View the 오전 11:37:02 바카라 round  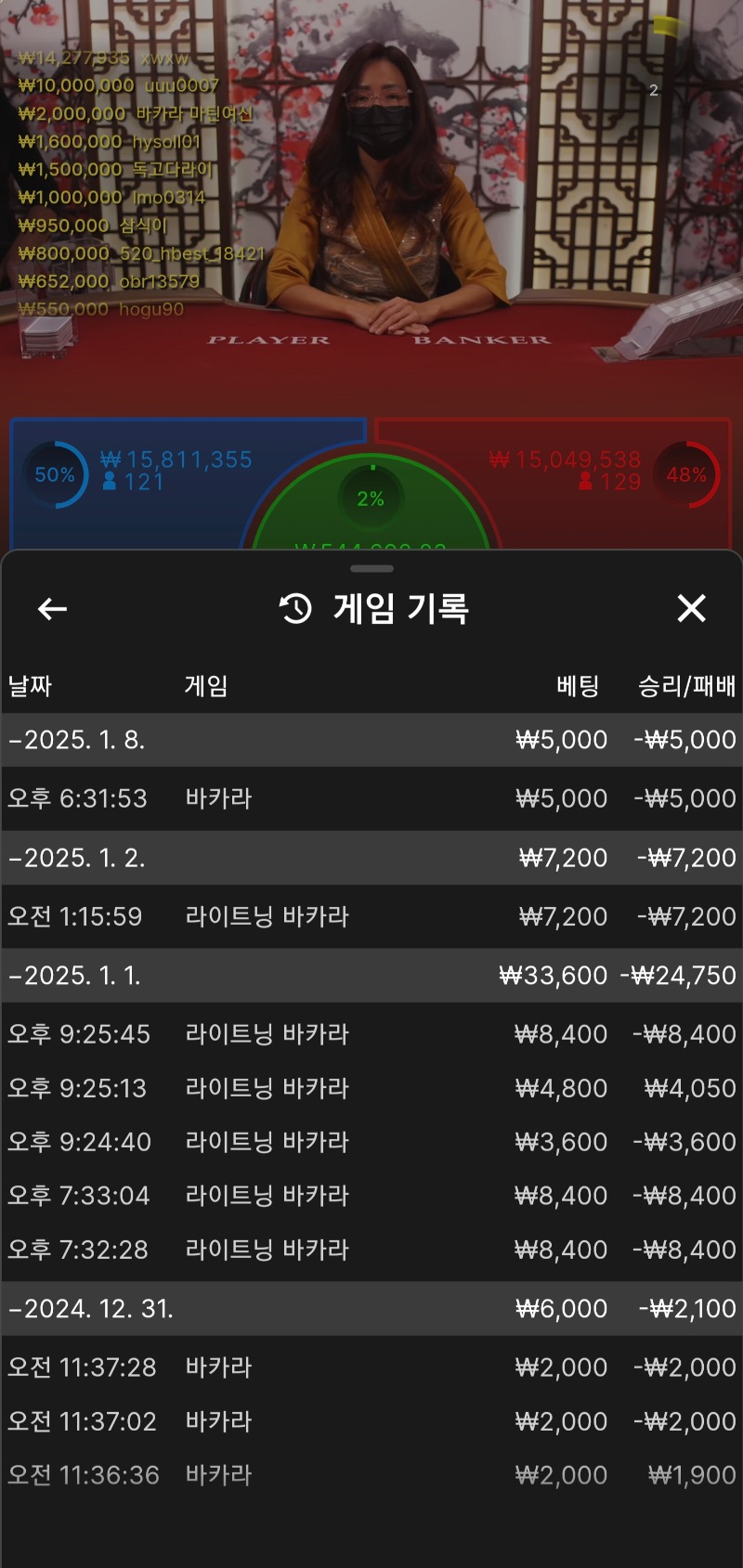coord(371,1421)
